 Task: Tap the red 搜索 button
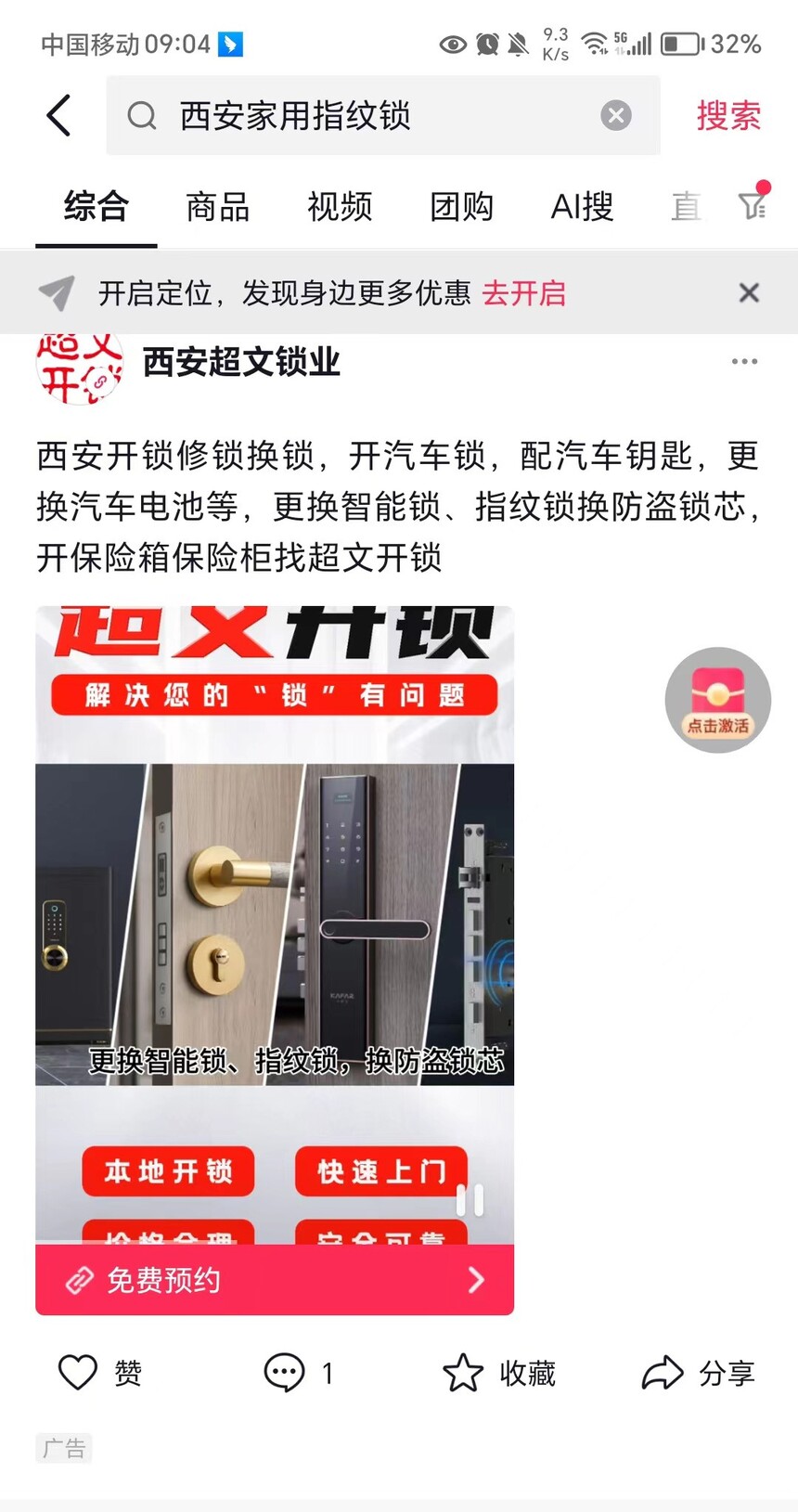tap(728, 116)
